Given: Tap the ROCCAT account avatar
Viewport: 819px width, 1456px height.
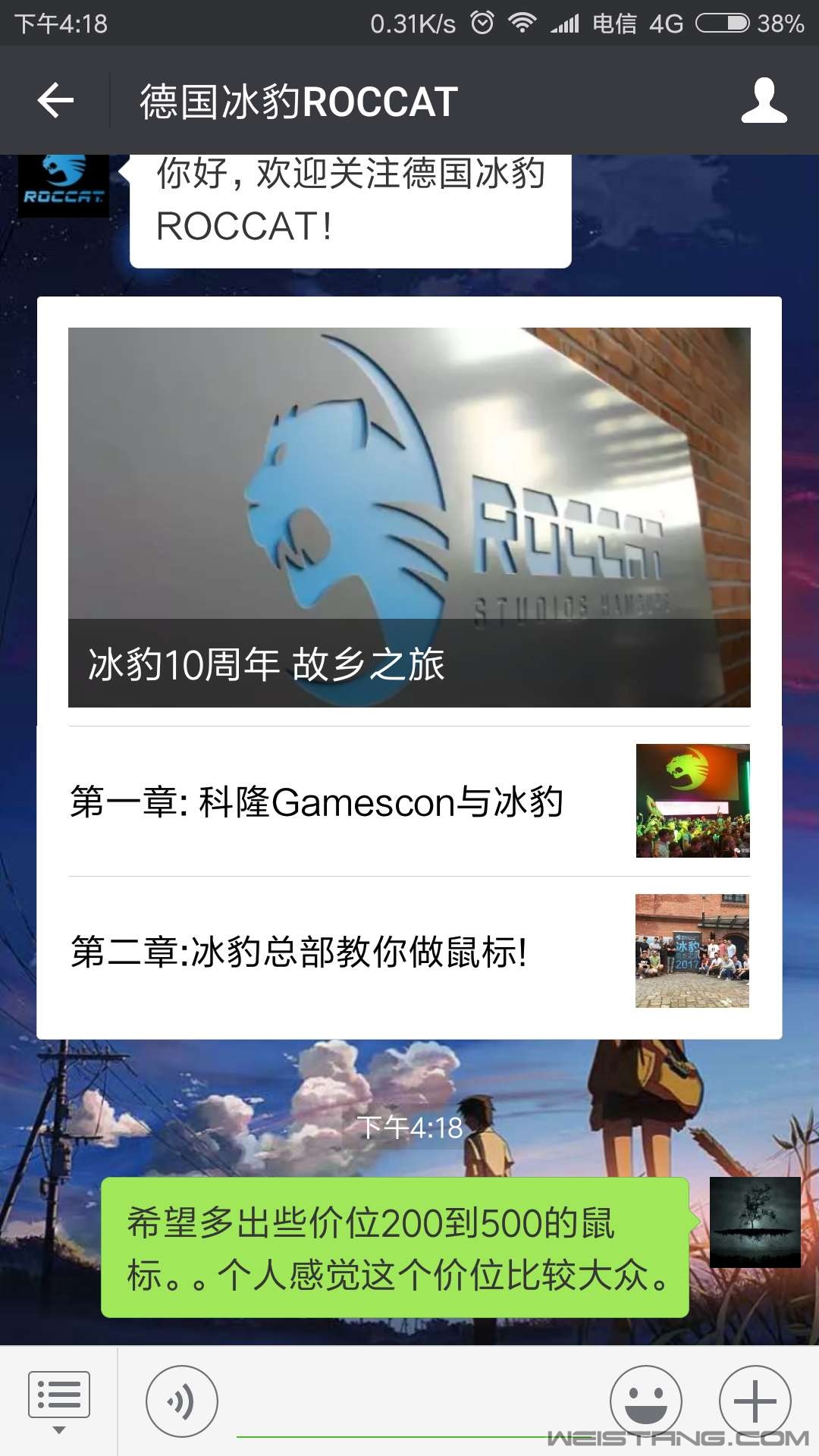Looking at the screenshot, I should click(64, 186).
